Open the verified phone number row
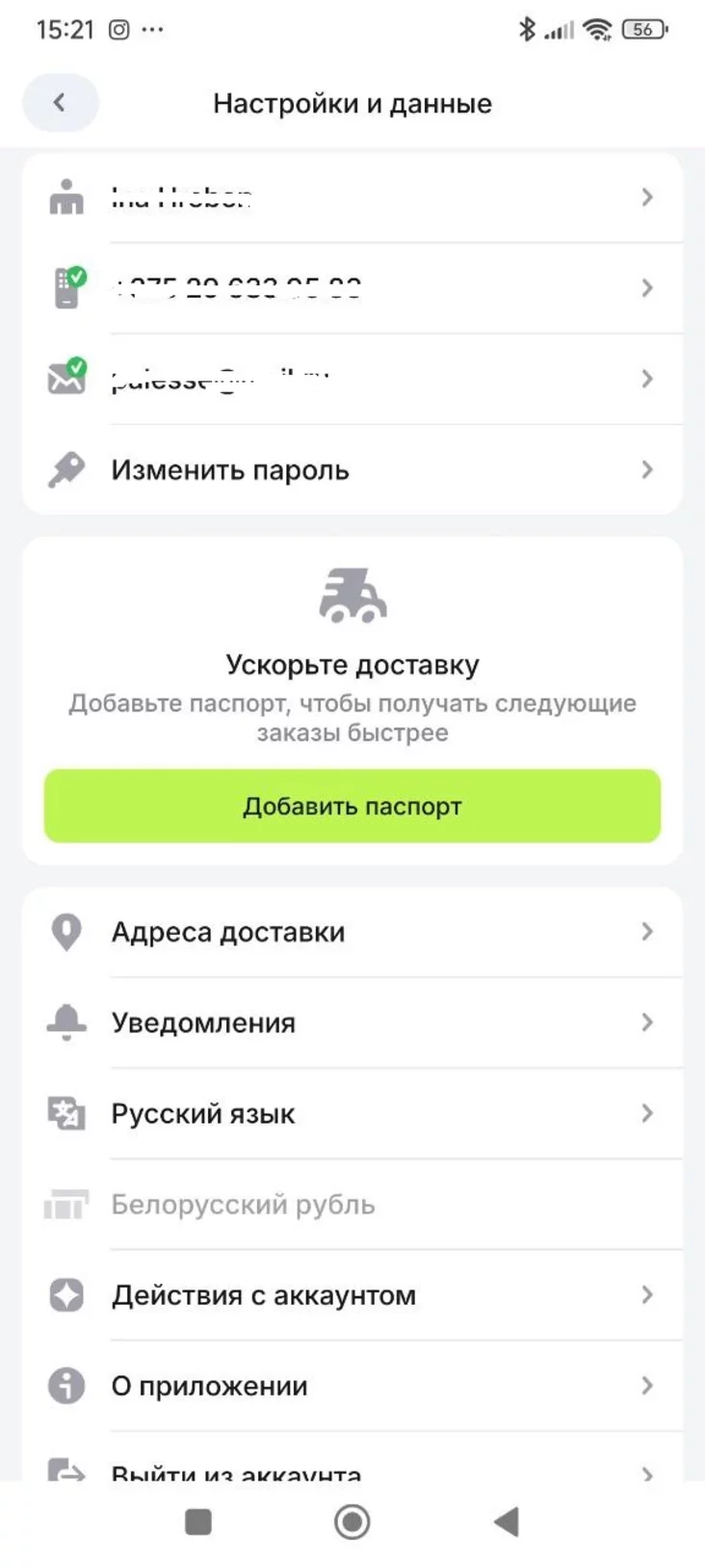 [x=352, y=288]
